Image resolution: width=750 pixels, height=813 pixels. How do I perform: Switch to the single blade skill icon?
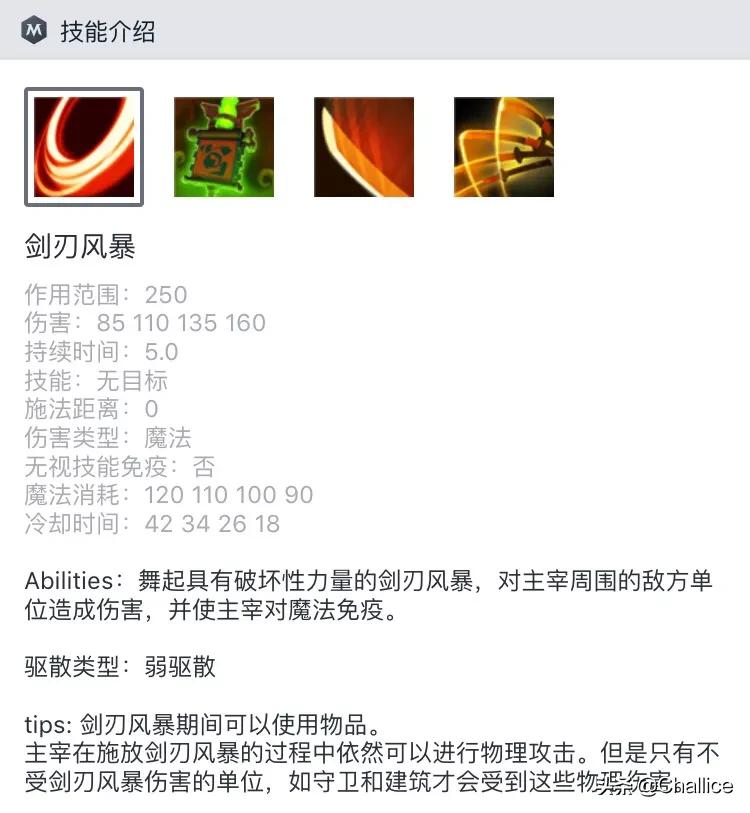(364, 147)
